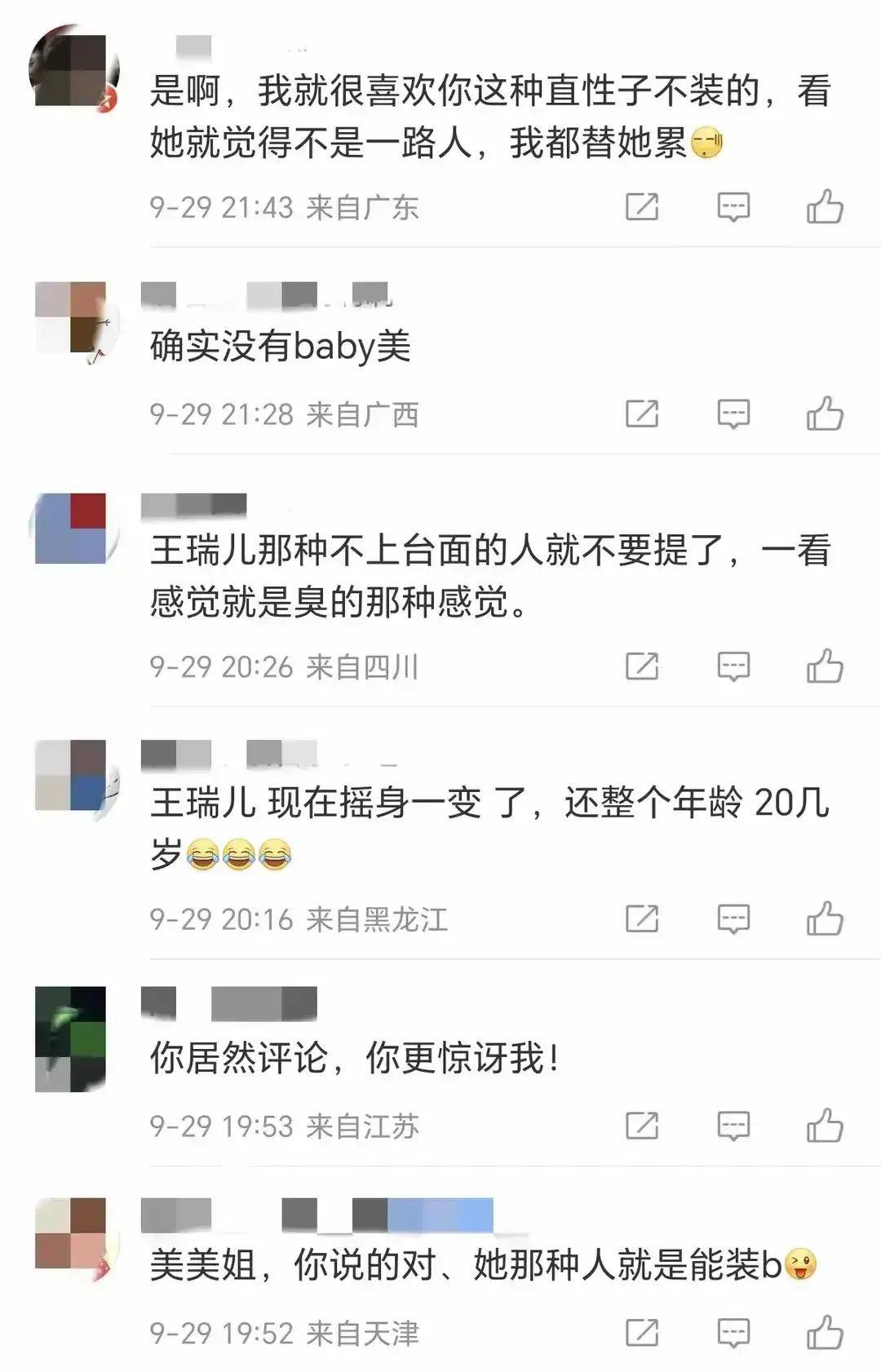Reply to the 20:26 comment from 四川
This screenshot has height=1372, width=881.
click(x=733, y=666)
